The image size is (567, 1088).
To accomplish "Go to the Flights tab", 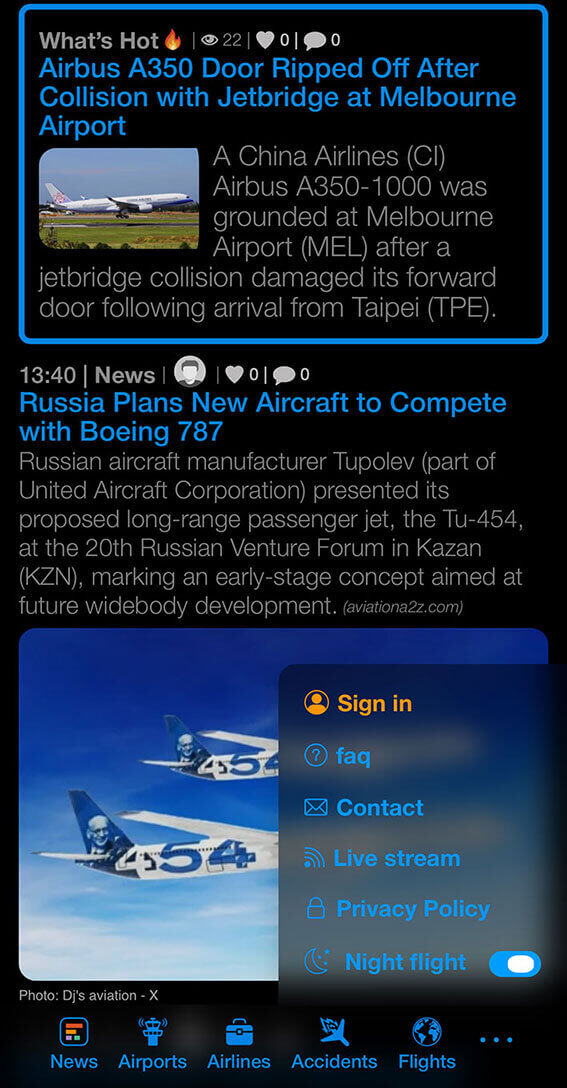I will (x=427, y=1044).
